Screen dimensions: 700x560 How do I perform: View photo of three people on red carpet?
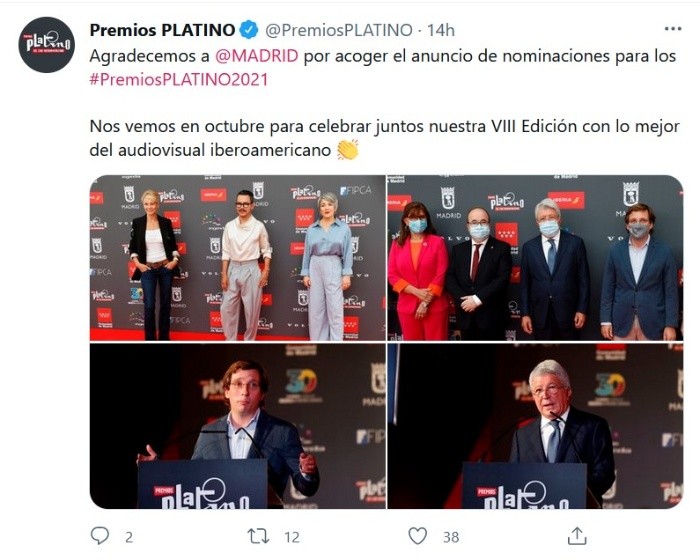pos(237,257)
